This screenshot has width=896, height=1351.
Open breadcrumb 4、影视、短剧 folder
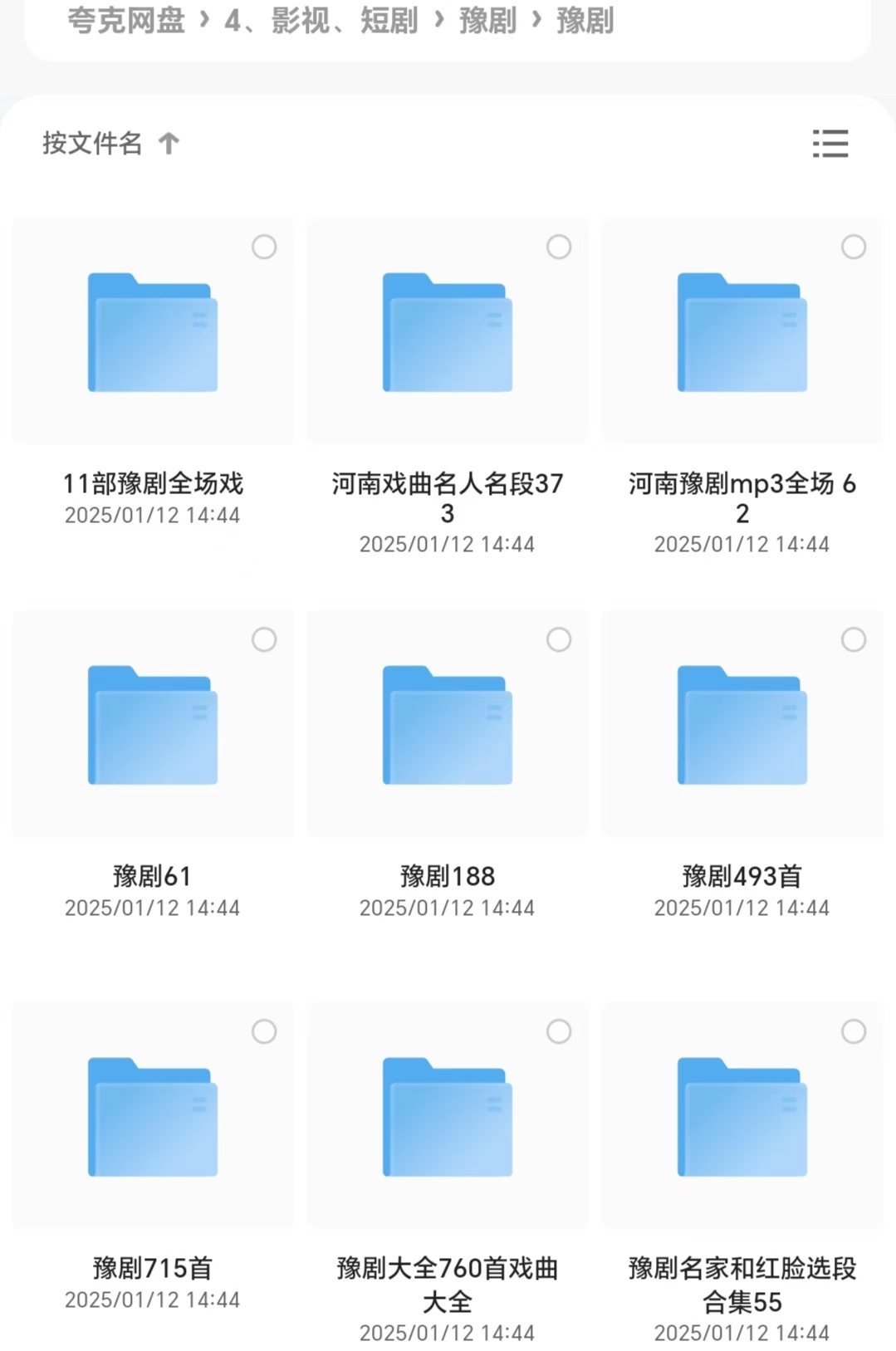point(321,21)
